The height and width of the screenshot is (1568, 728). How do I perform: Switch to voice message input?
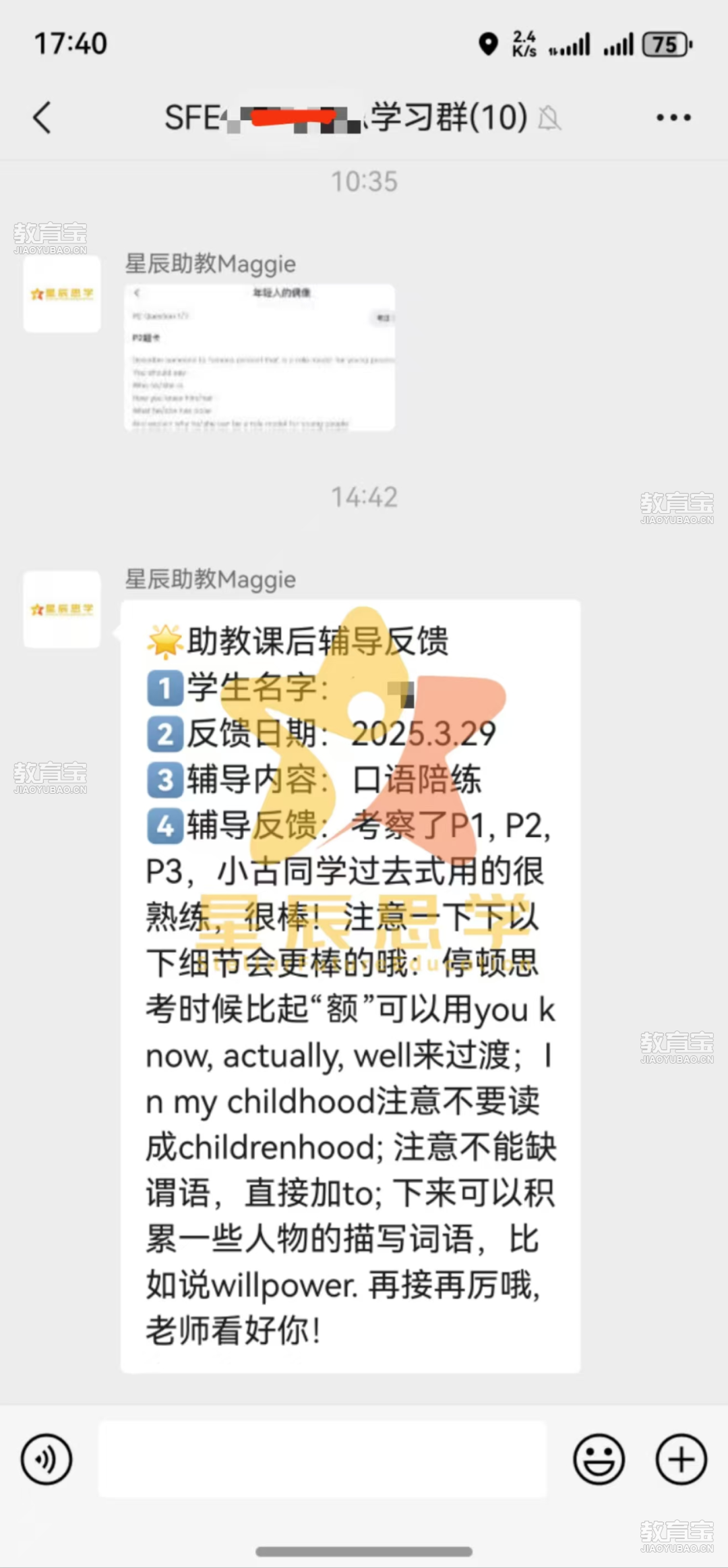(x=46, y=1459)
